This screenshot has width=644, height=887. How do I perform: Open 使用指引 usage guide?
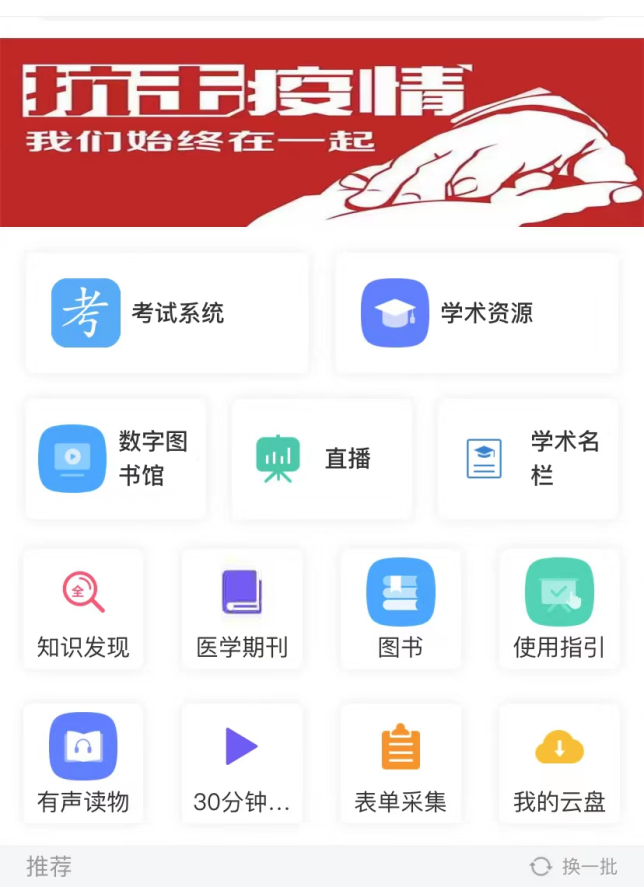[559, 608]
